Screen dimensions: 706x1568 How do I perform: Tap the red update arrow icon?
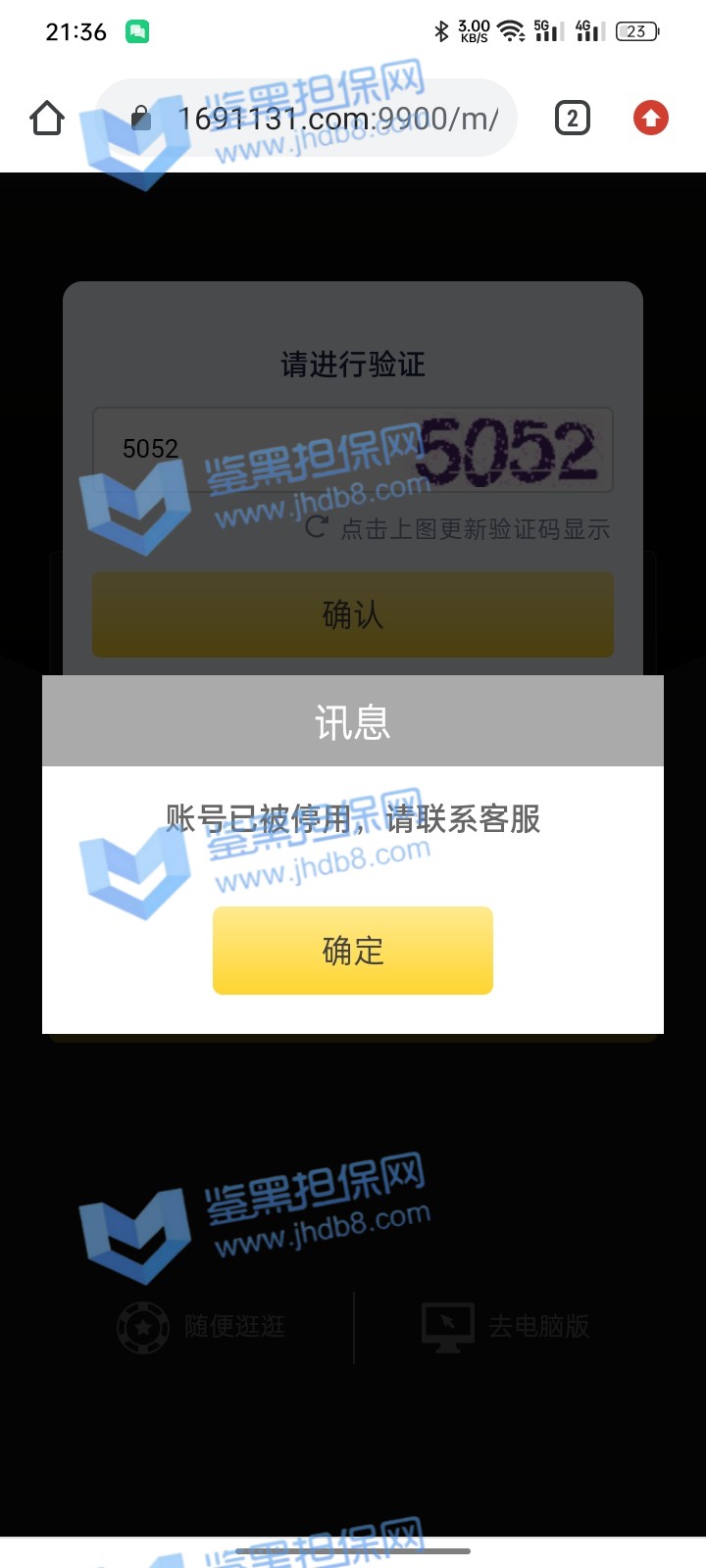pyautogui.click(x=650, y=119)
